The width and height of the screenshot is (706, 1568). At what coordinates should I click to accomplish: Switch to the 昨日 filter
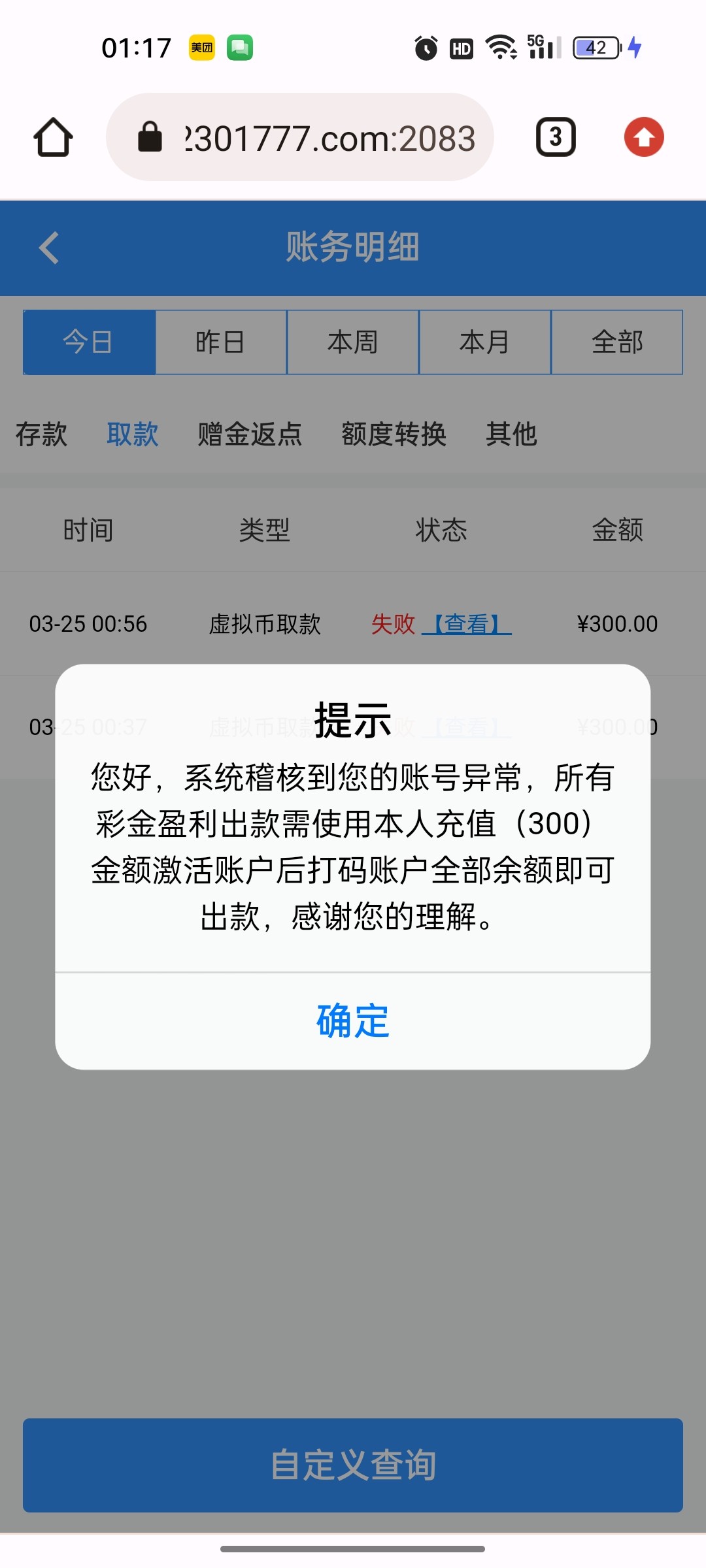[x=221, y=342]
